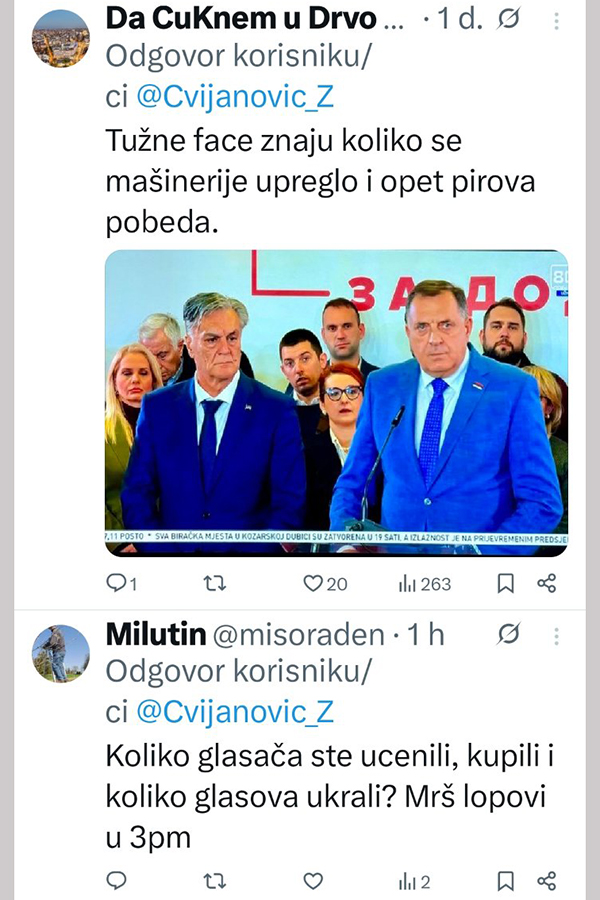Image resolution: width=600 pixels, height=900 pixels.
Task: View Milutin's tweet analytics with 2 views
Action: tap(414, 881)
